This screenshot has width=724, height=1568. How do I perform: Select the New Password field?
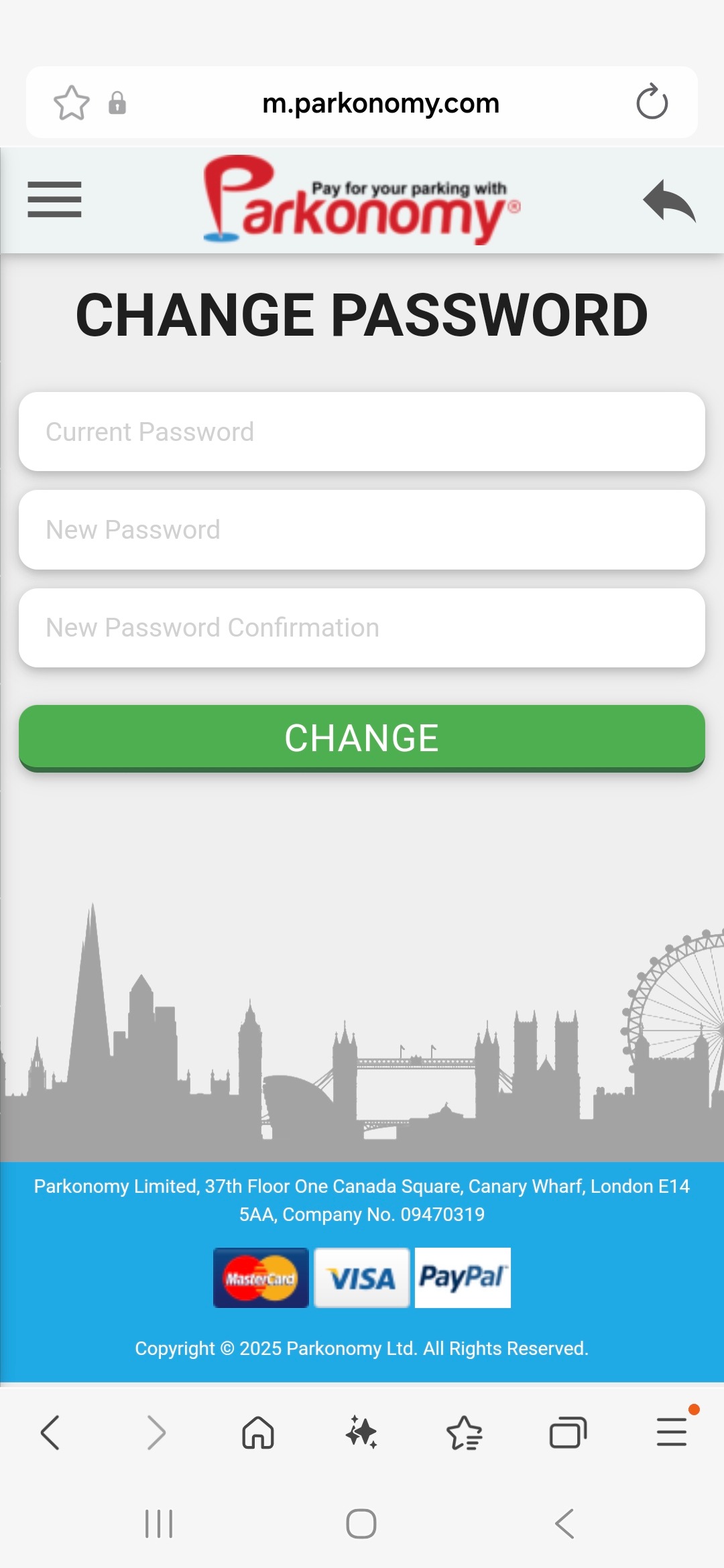point(362,530)
